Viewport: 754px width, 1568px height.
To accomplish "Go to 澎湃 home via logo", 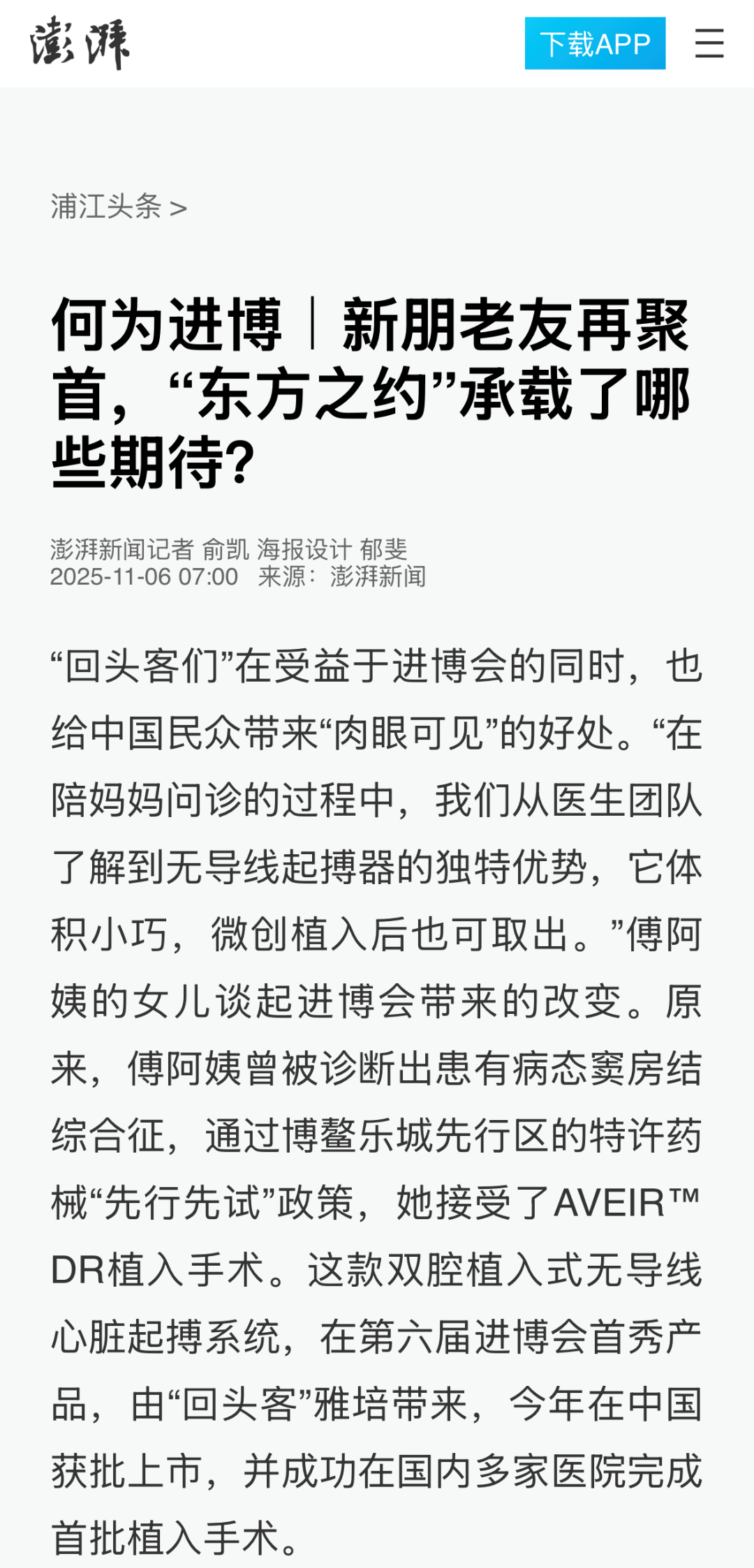I will pos(80,44).
